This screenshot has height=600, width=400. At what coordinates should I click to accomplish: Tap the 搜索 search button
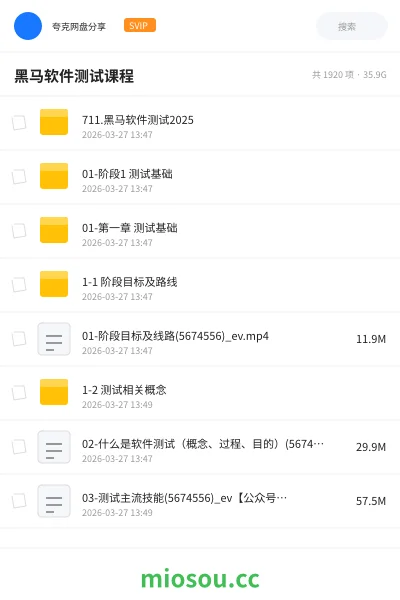click(351, 26)
